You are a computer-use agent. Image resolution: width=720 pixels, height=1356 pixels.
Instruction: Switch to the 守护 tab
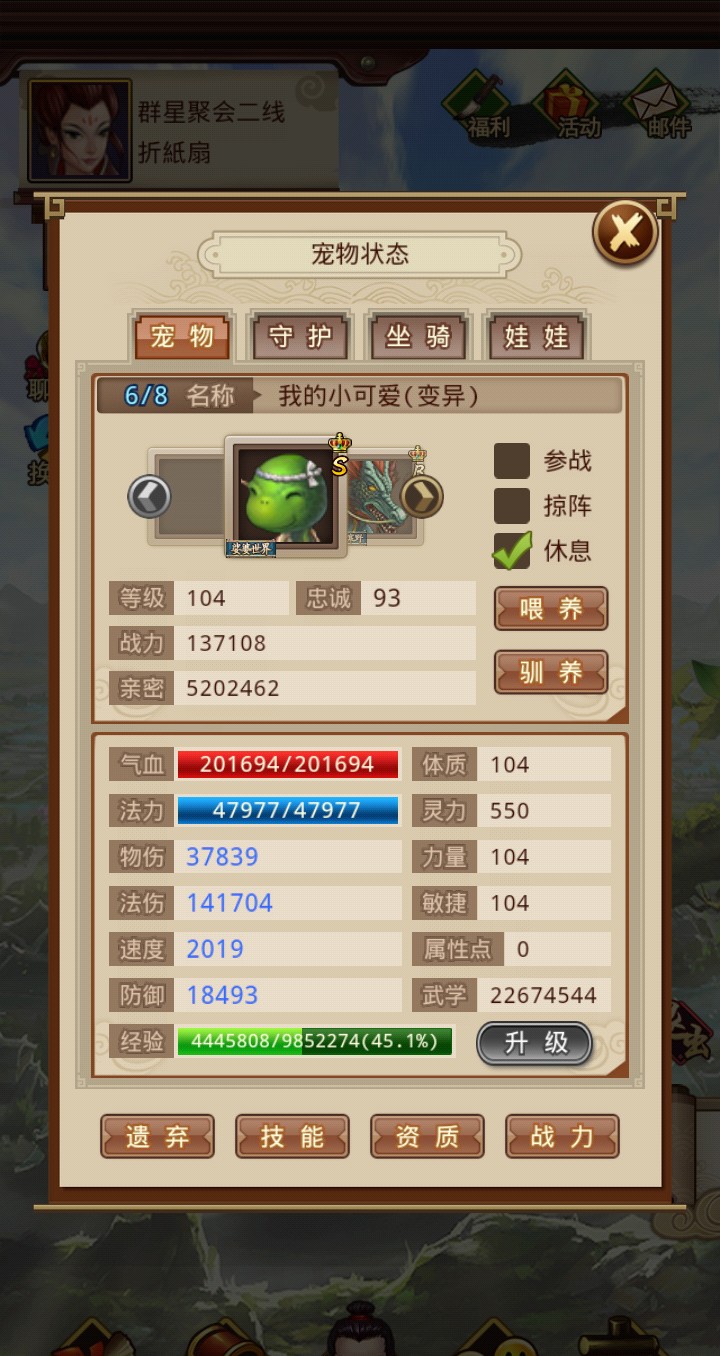click(299, 337)
